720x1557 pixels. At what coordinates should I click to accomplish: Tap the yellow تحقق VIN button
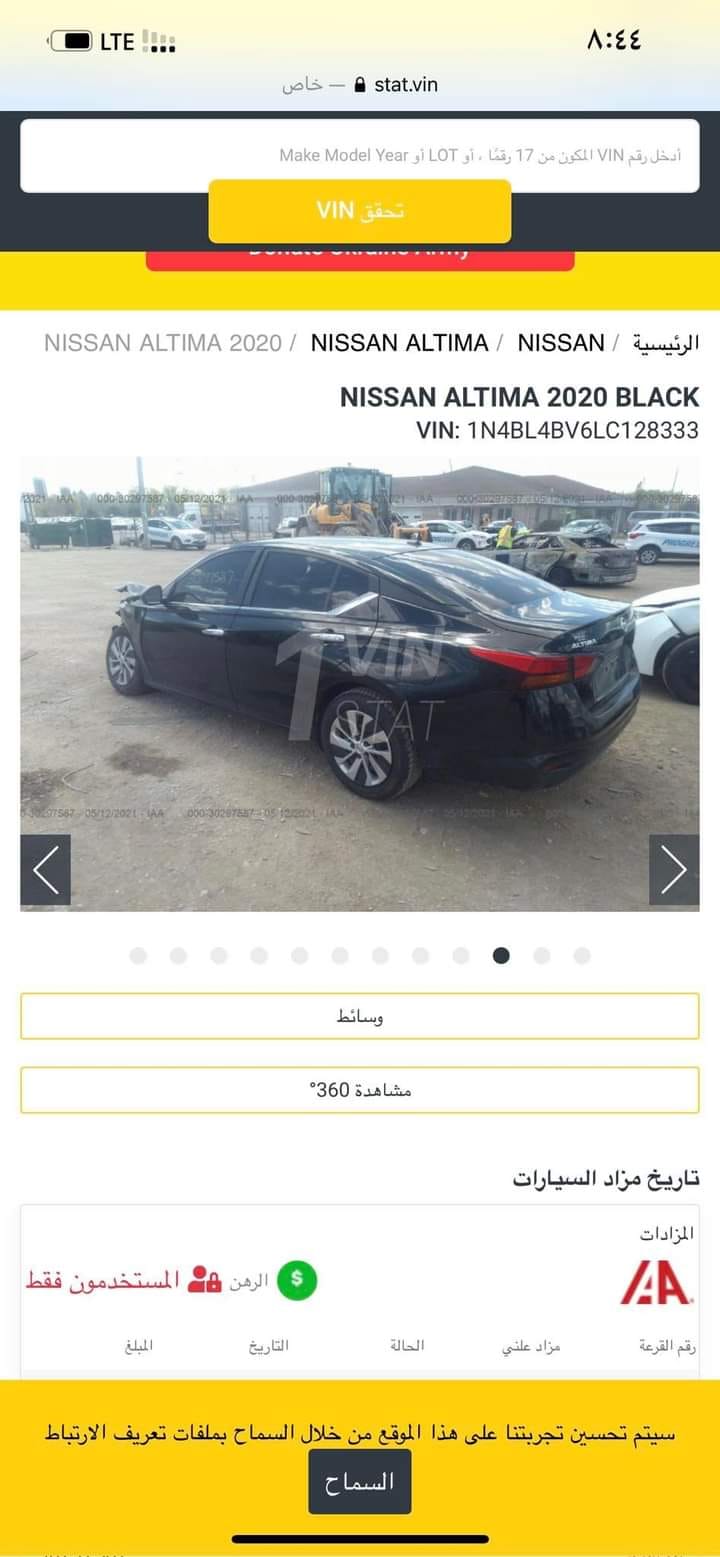[360, 211]
